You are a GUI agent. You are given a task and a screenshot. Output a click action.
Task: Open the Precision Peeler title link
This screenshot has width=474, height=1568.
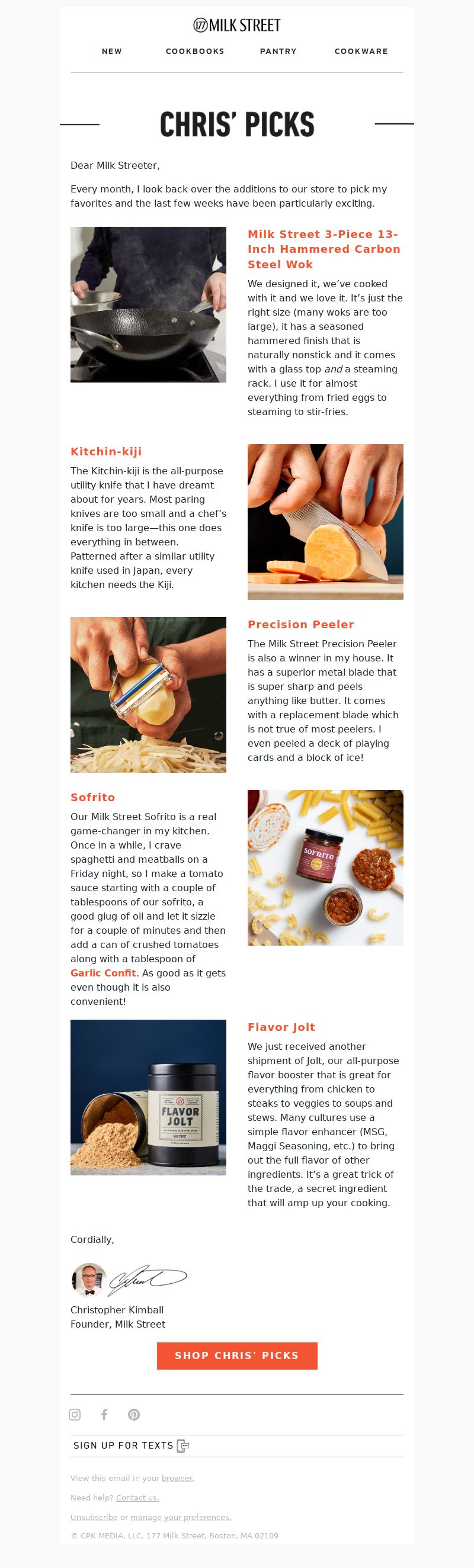(300, 624)
